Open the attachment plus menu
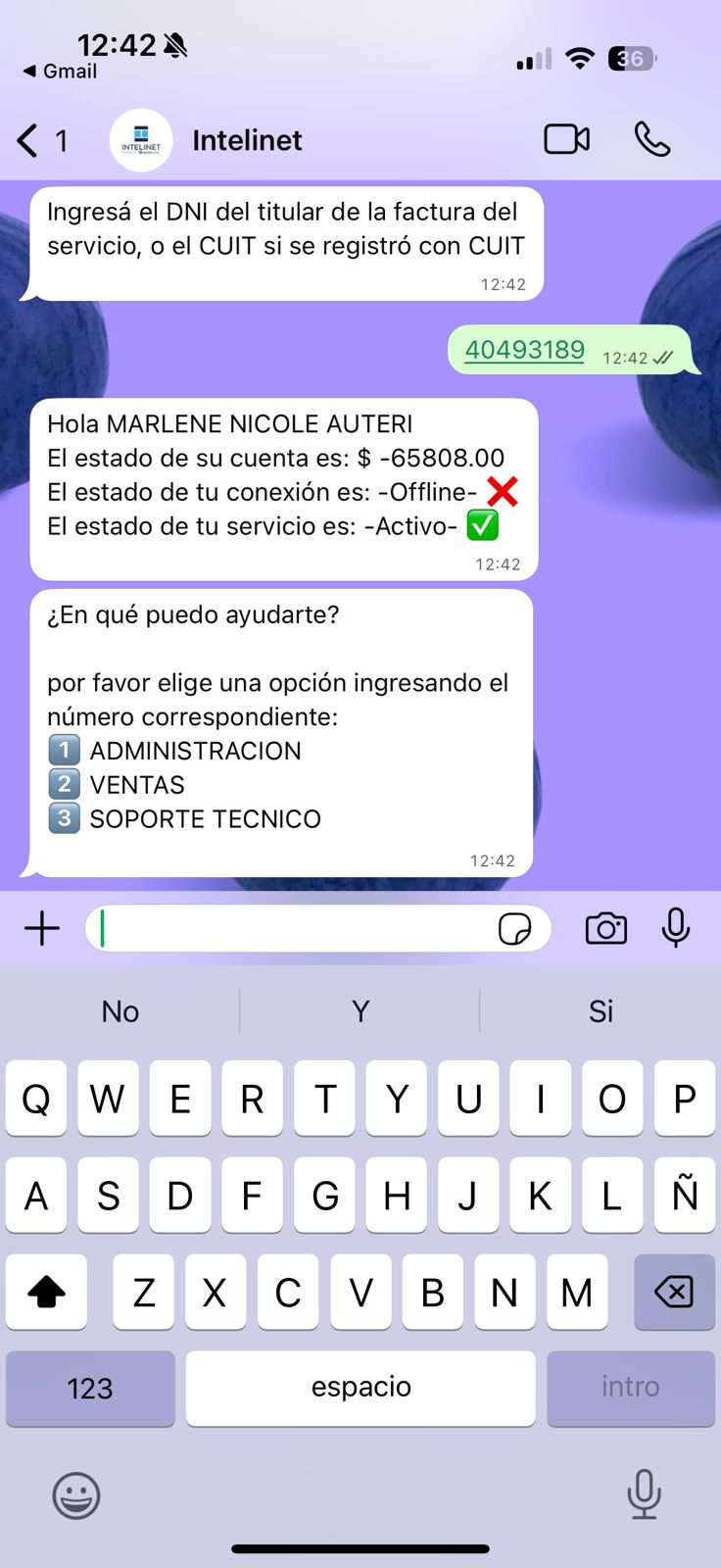721x1568 pixels. point(42,928)
